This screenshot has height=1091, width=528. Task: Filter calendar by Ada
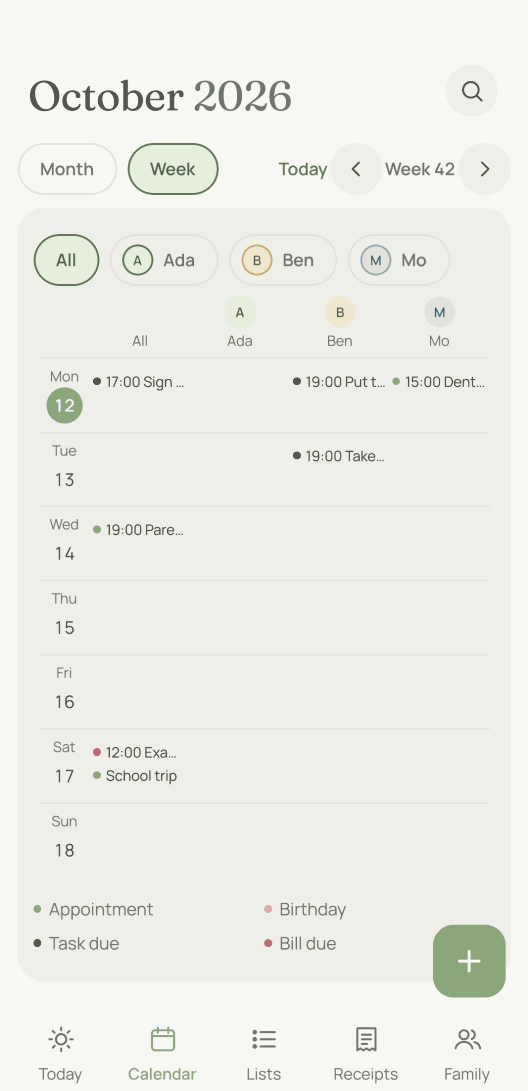(164, 260)
